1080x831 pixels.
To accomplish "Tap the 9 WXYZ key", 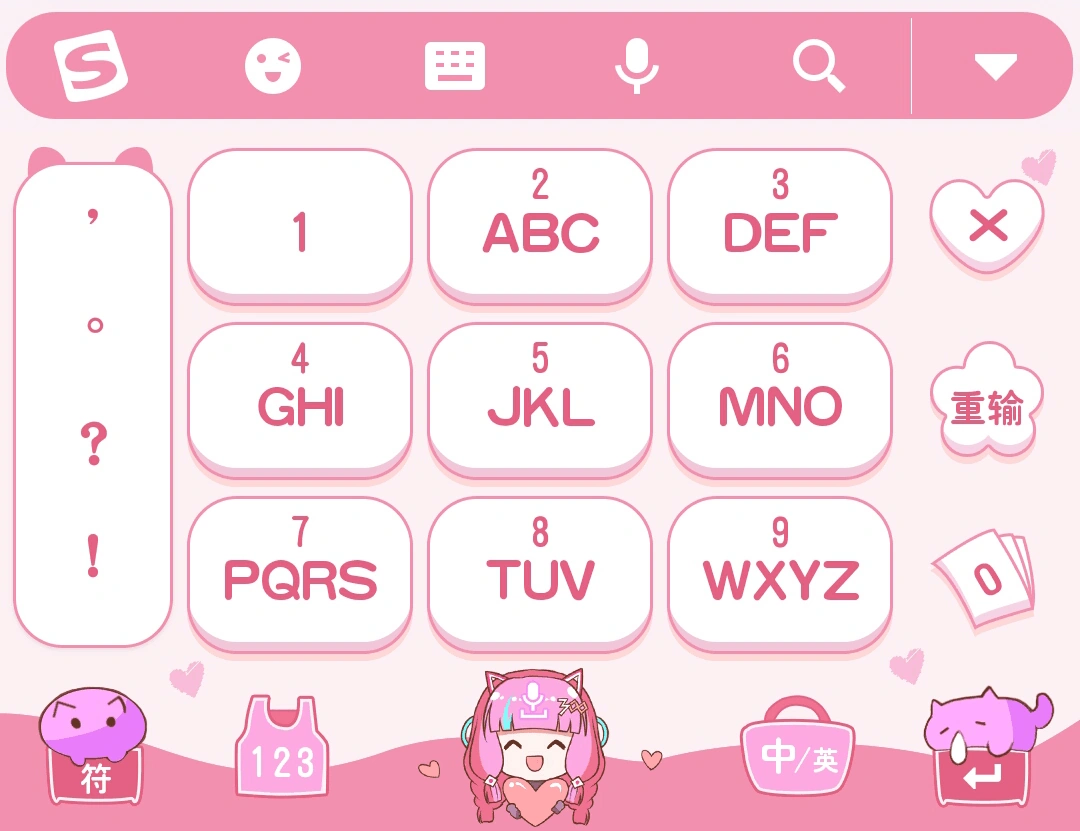I will tap(780, 572).
